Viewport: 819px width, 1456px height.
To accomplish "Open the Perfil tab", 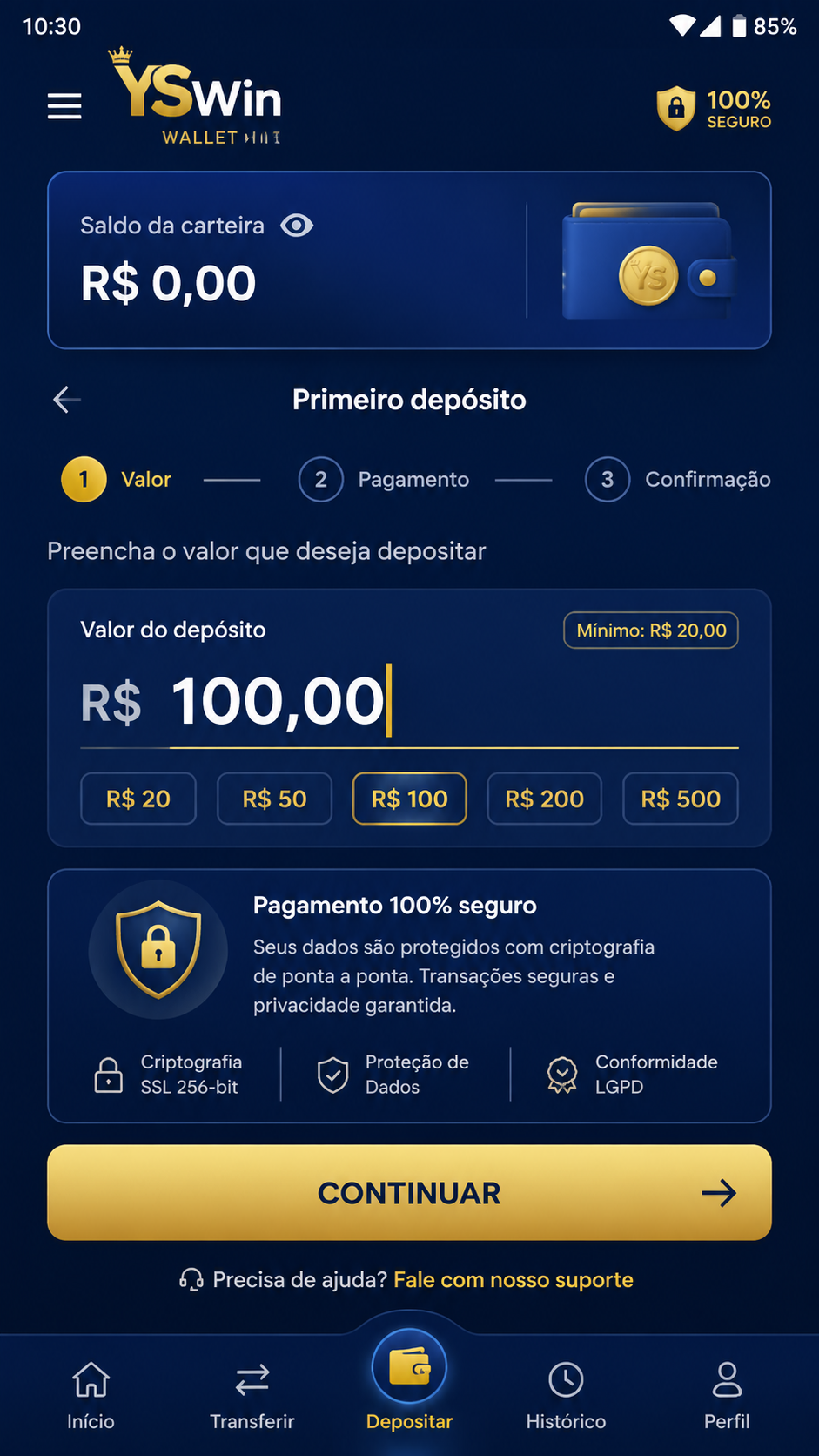I will click(727, 1396).
